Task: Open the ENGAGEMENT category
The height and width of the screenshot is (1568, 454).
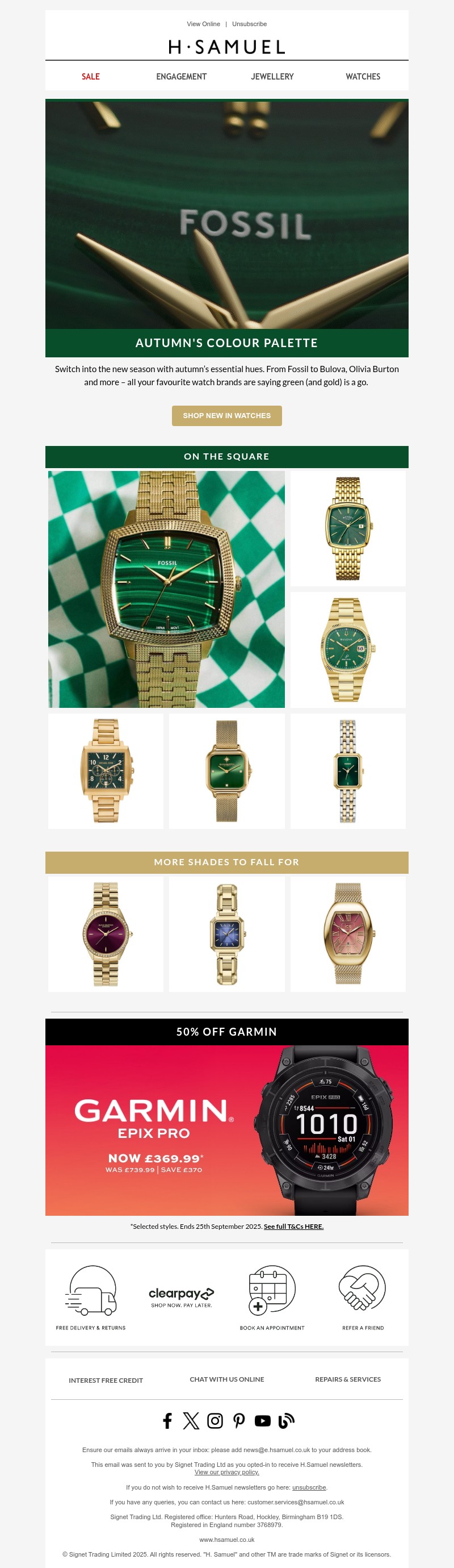Action: tap(181, 77)
